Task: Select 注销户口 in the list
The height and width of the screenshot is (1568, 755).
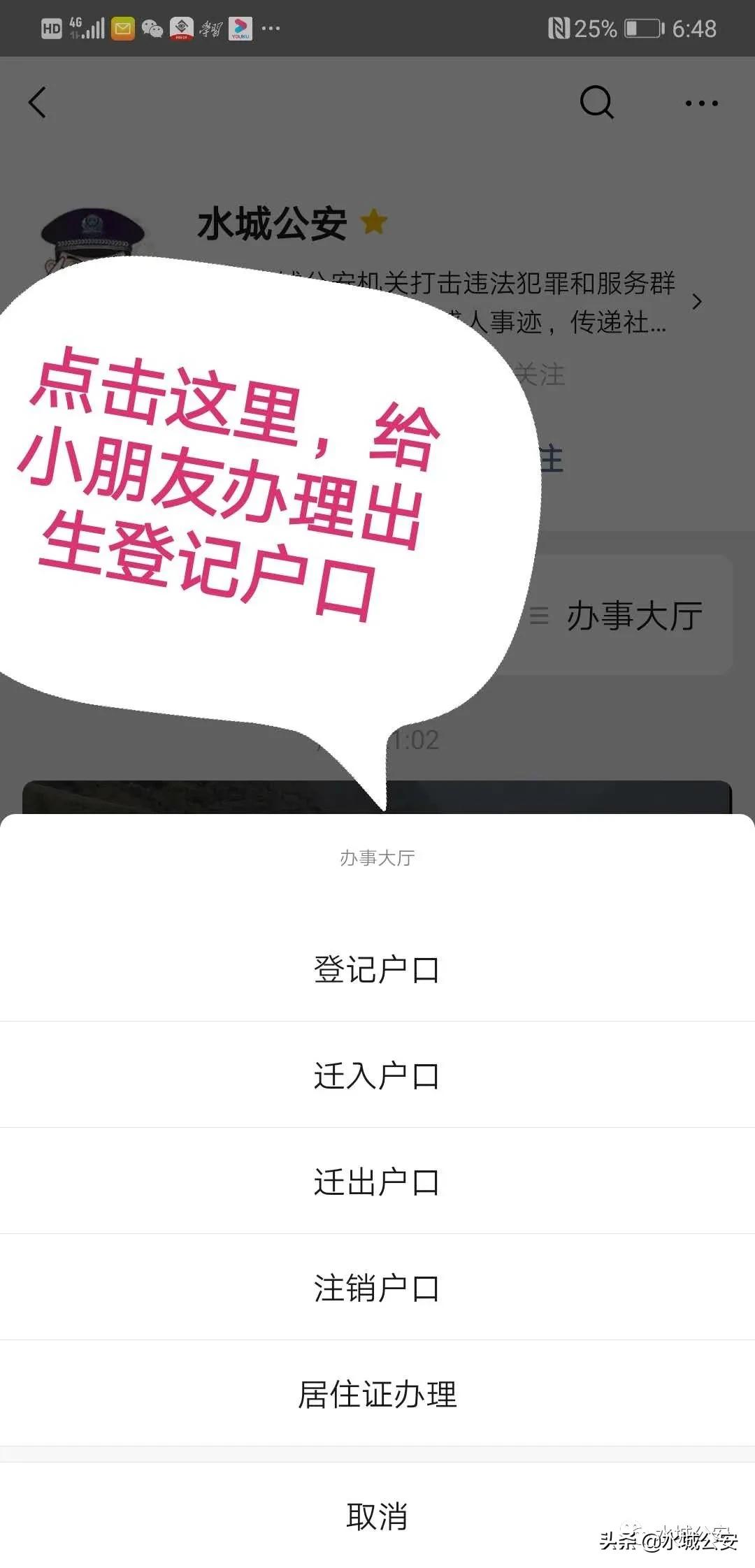Action: [377, 1288]
